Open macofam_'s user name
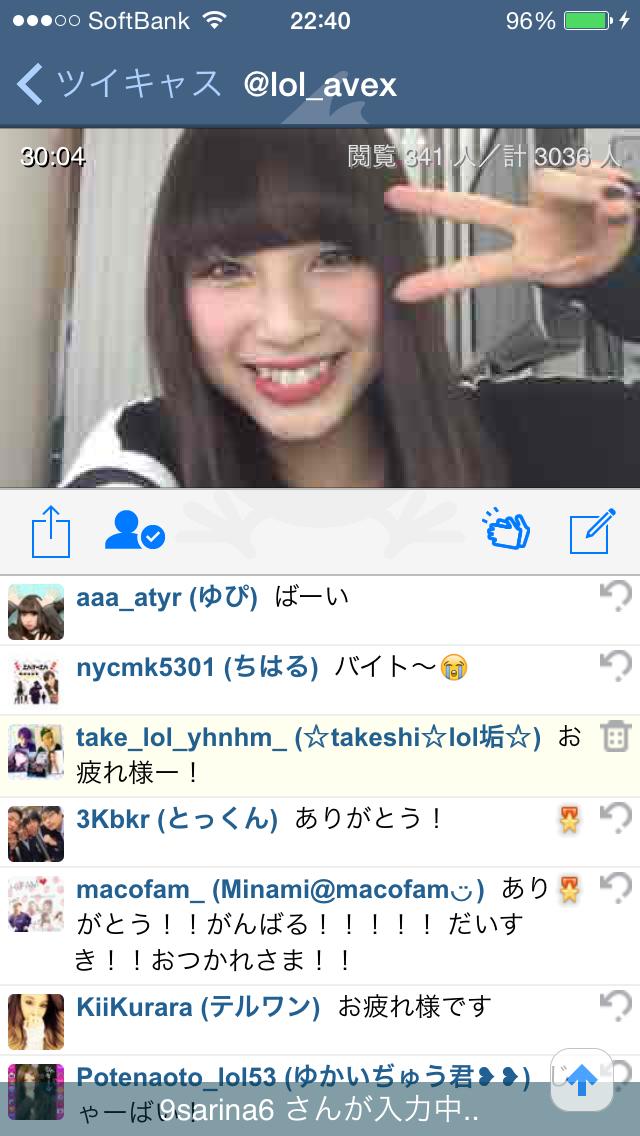 141,888
